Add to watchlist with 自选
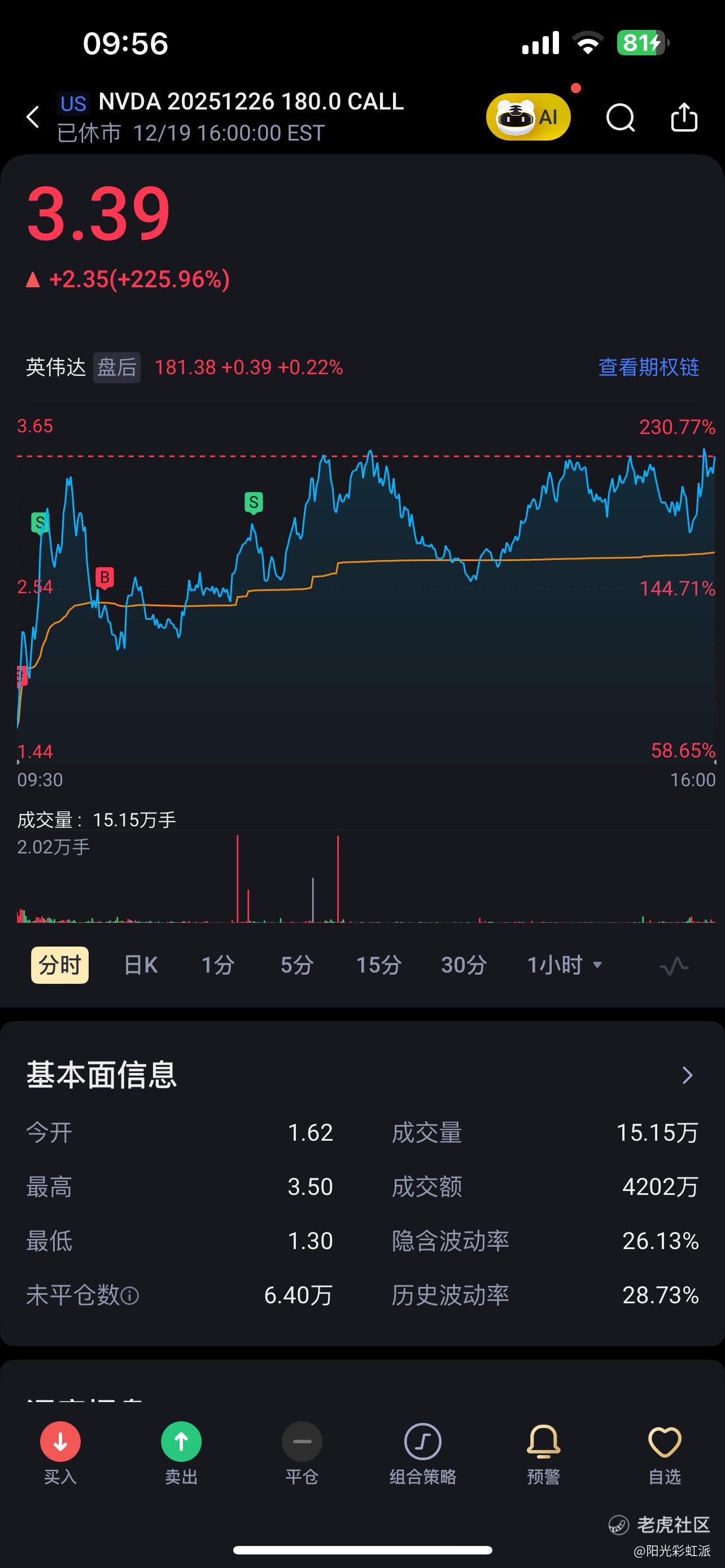Screen dimensions: 725x1568 coord(664,1453)
